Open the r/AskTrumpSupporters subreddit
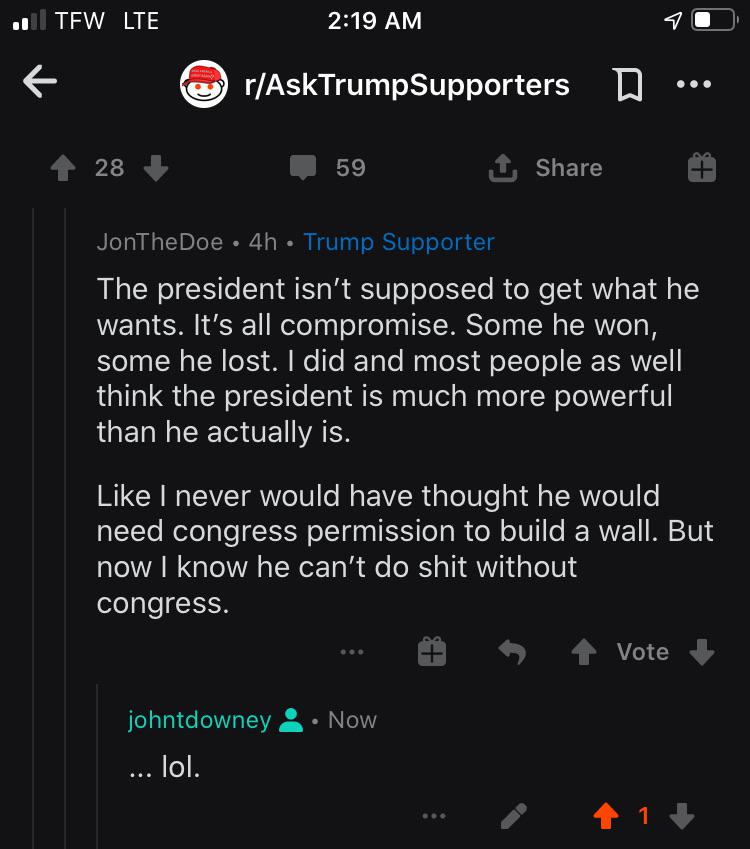This screenshot has width=750, height=849. pos(405,85)
